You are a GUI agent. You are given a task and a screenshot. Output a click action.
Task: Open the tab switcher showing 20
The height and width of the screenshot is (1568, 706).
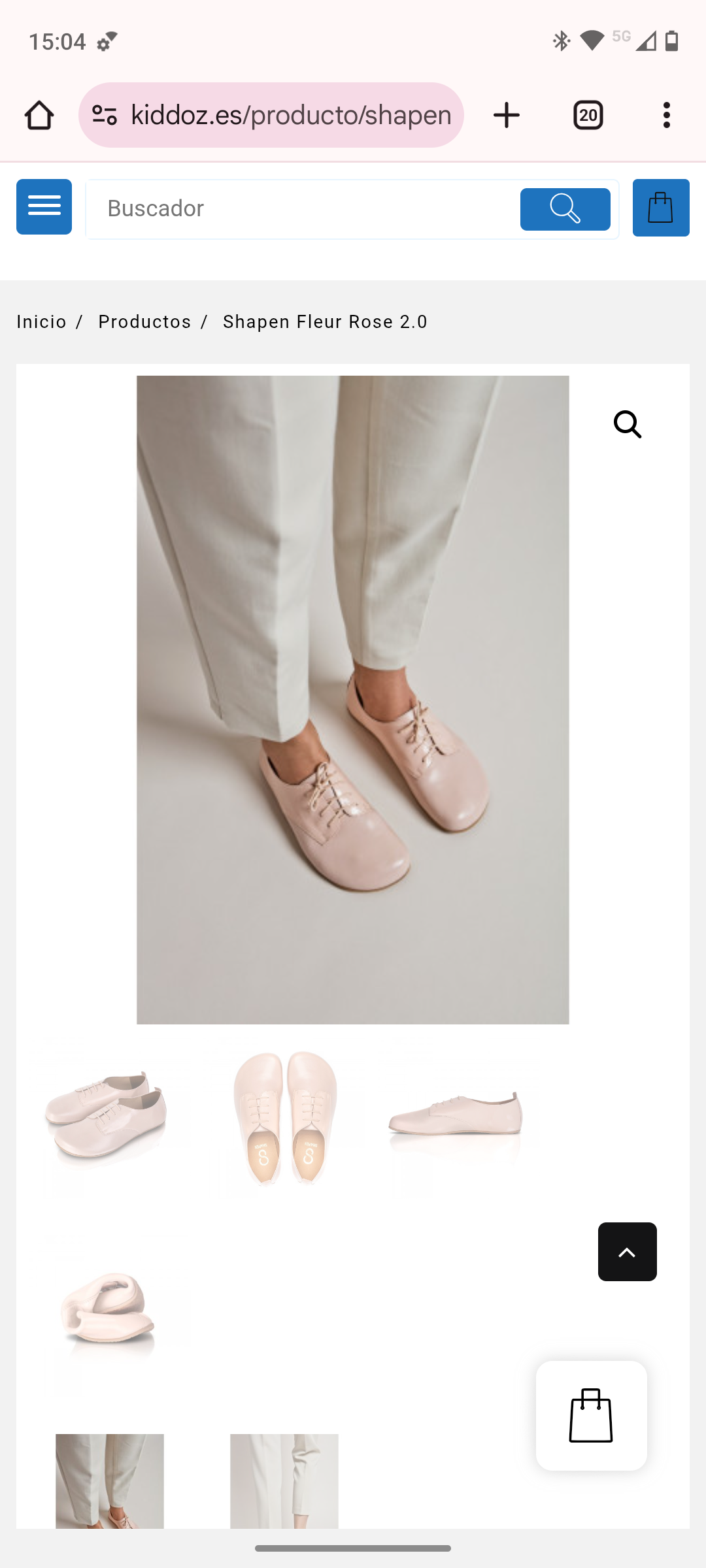click(x=588, y=116)
